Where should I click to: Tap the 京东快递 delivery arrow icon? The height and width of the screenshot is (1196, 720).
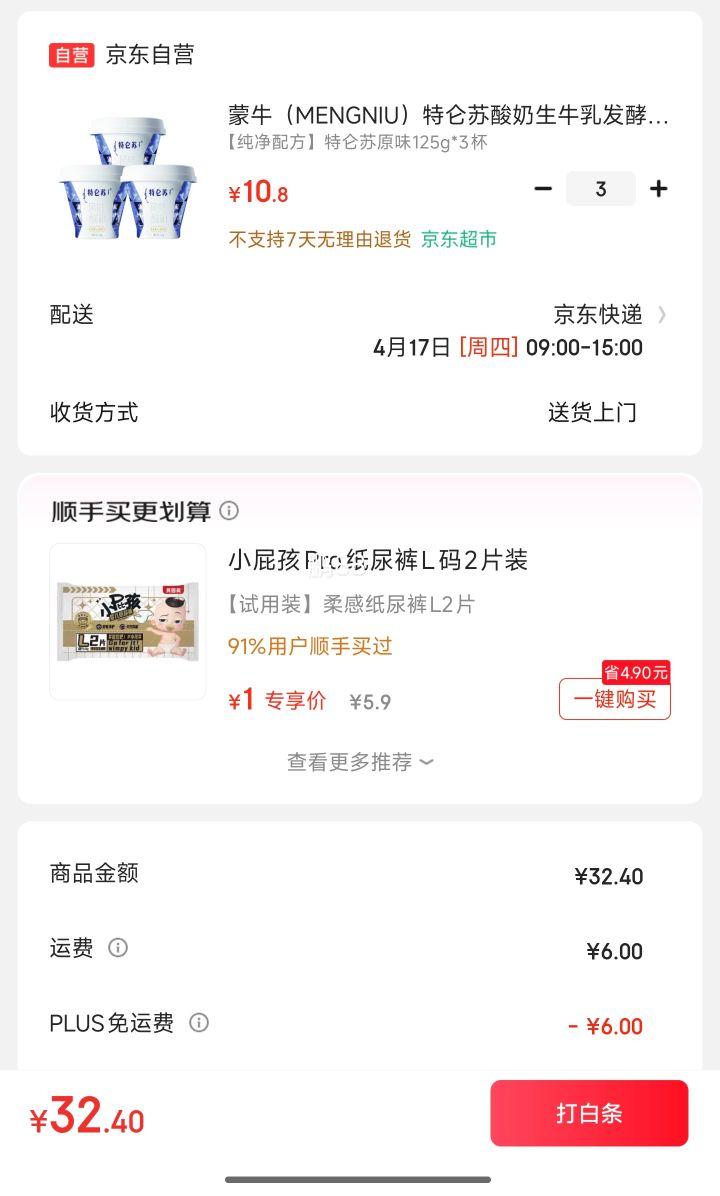(x=662, y=315)
